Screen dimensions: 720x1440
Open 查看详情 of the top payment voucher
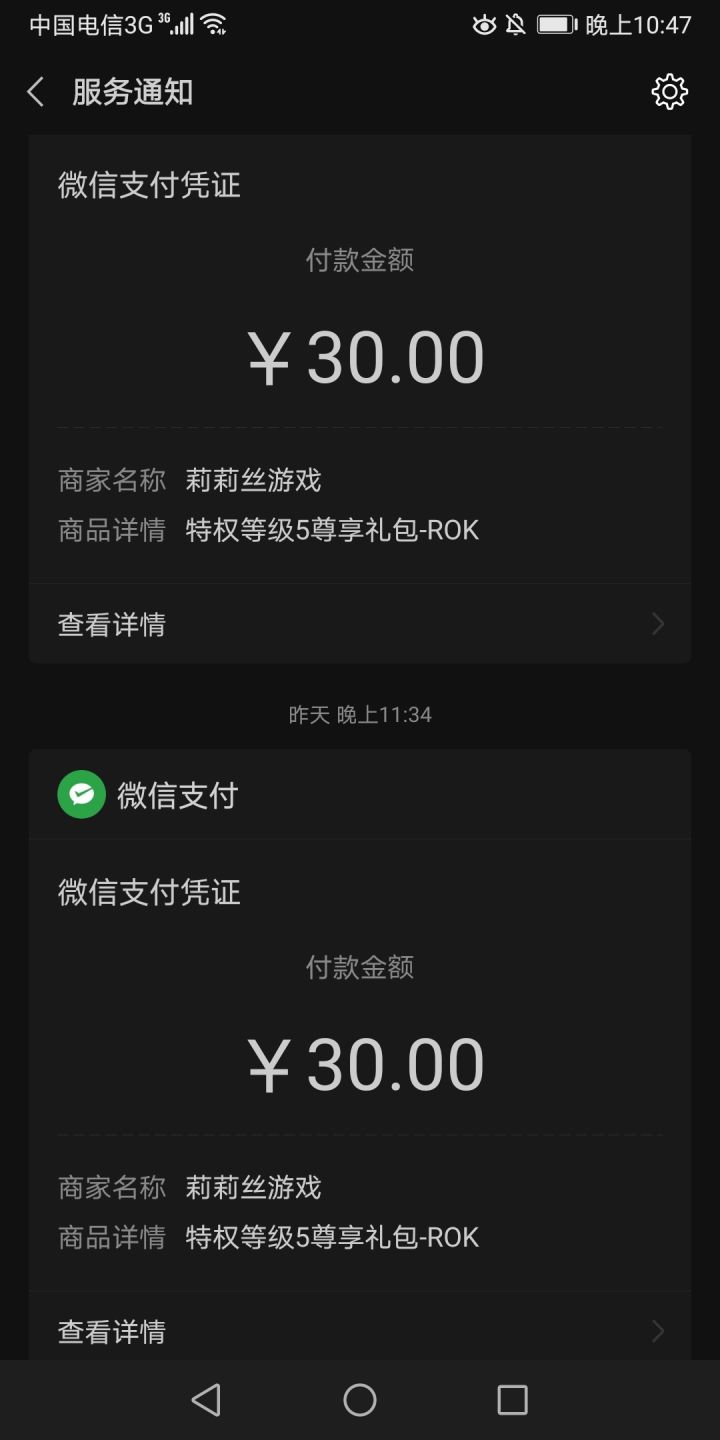click(360, 624)
